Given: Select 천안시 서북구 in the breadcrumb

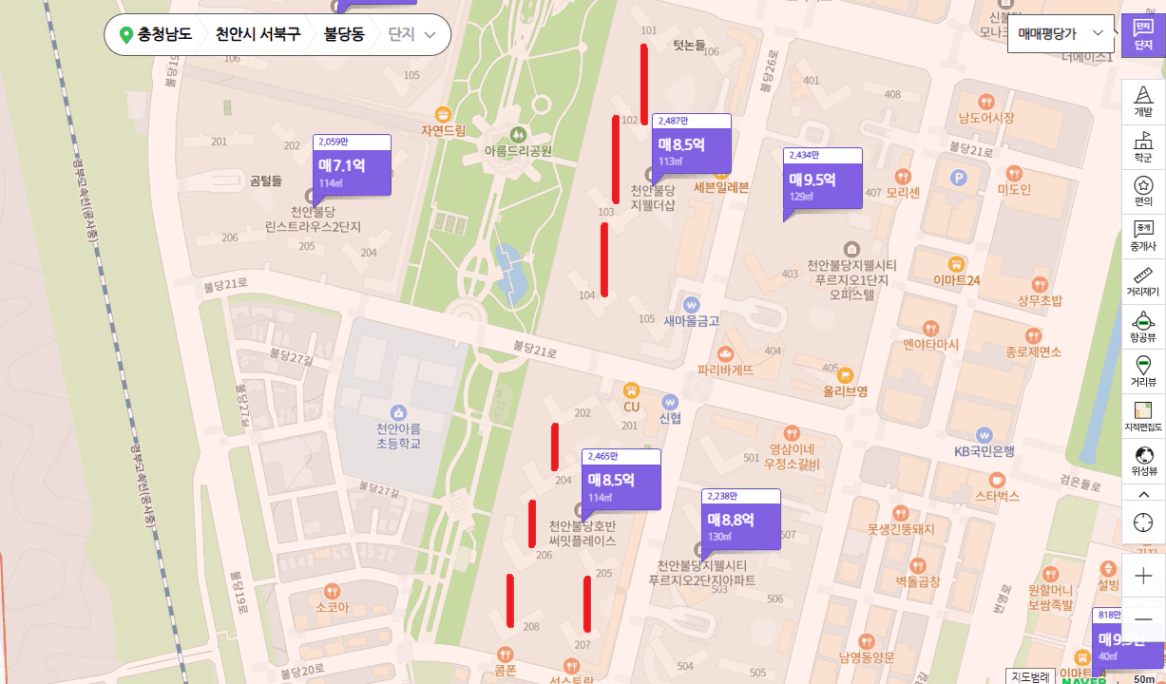Looking at the screenshot, I should [257, 35].
